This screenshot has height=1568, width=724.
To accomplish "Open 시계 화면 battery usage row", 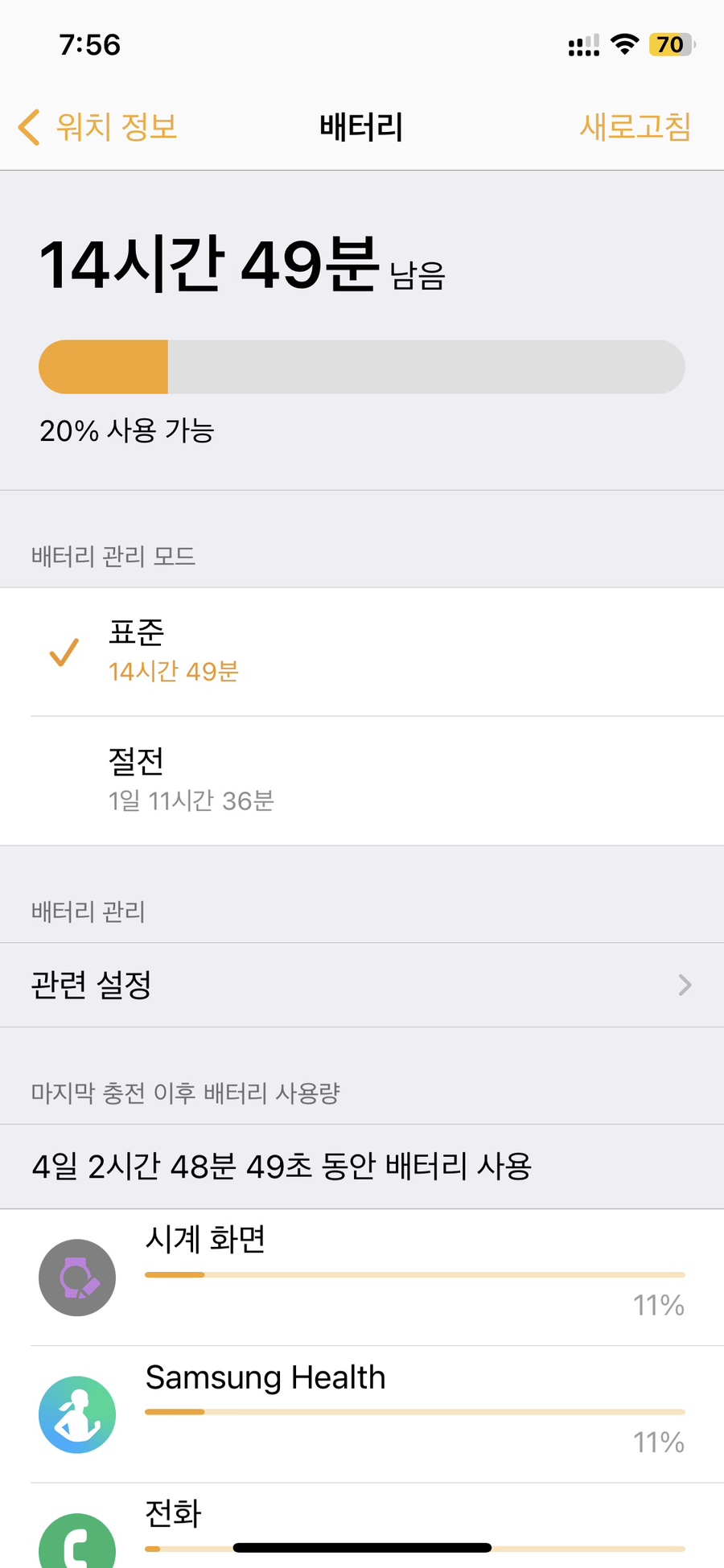I will pos(362,1278).
